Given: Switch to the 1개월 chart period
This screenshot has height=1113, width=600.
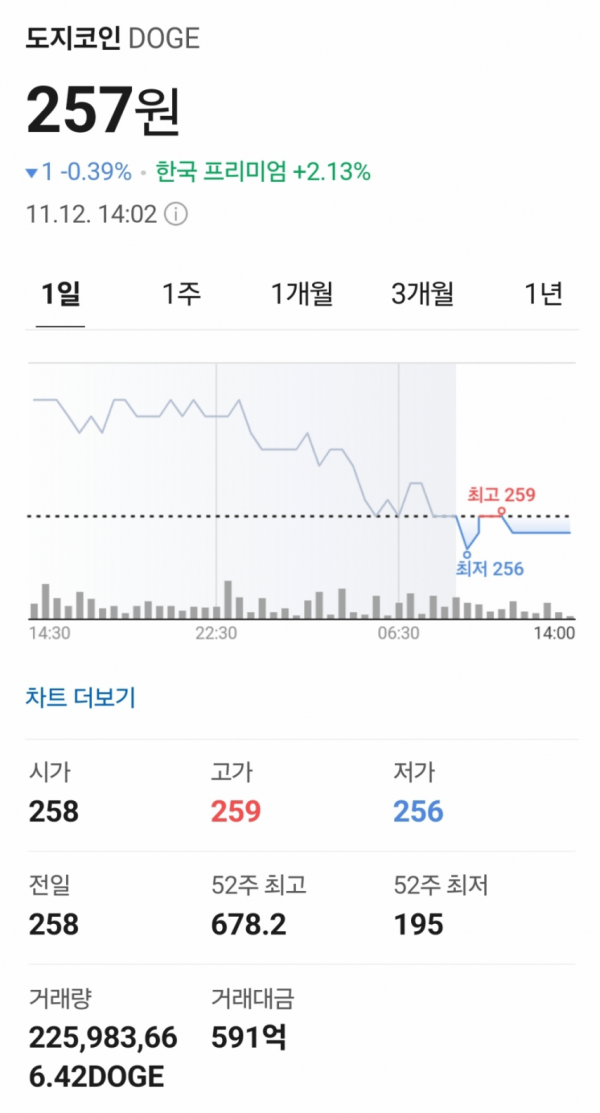Looking at the screenshot, I should (301, 294).
